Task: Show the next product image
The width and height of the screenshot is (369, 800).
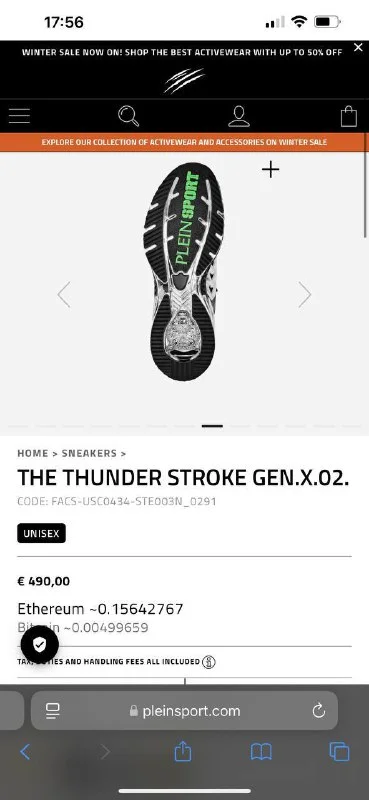Action: pos(305,294)
